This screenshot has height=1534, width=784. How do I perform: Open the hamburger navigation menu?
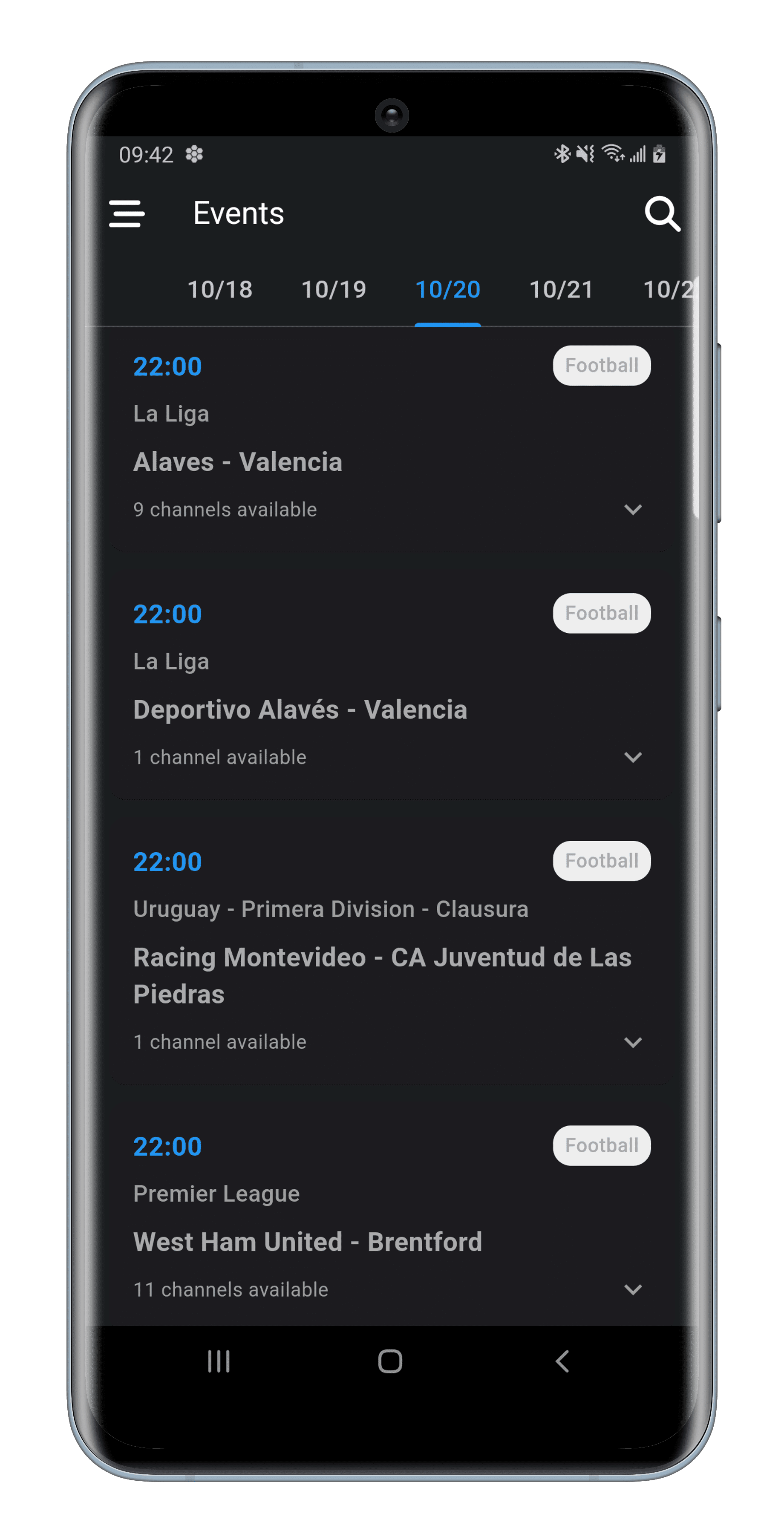coord(127,214)
